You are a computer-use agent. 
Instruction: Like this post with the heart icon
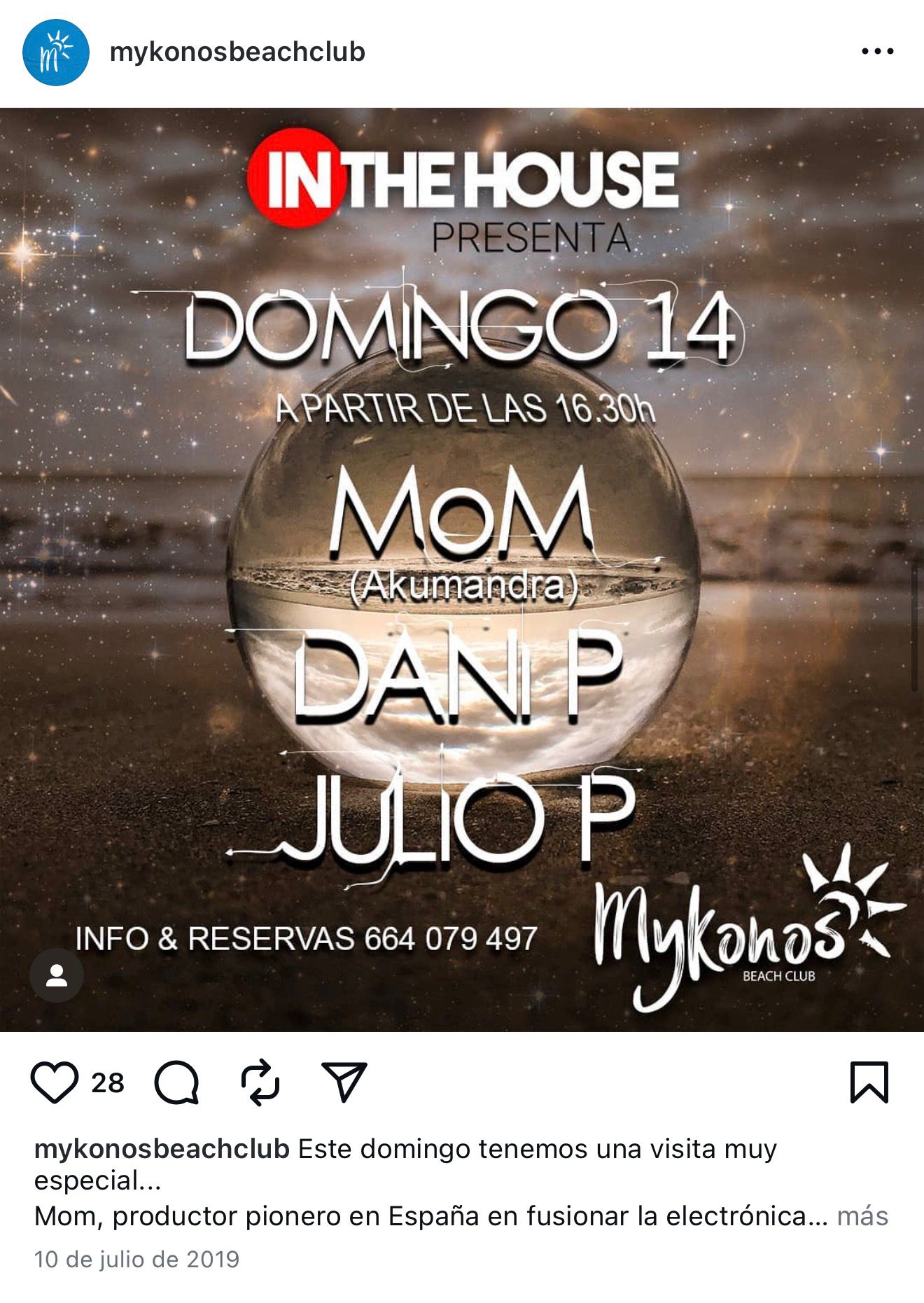(55, 1082)
